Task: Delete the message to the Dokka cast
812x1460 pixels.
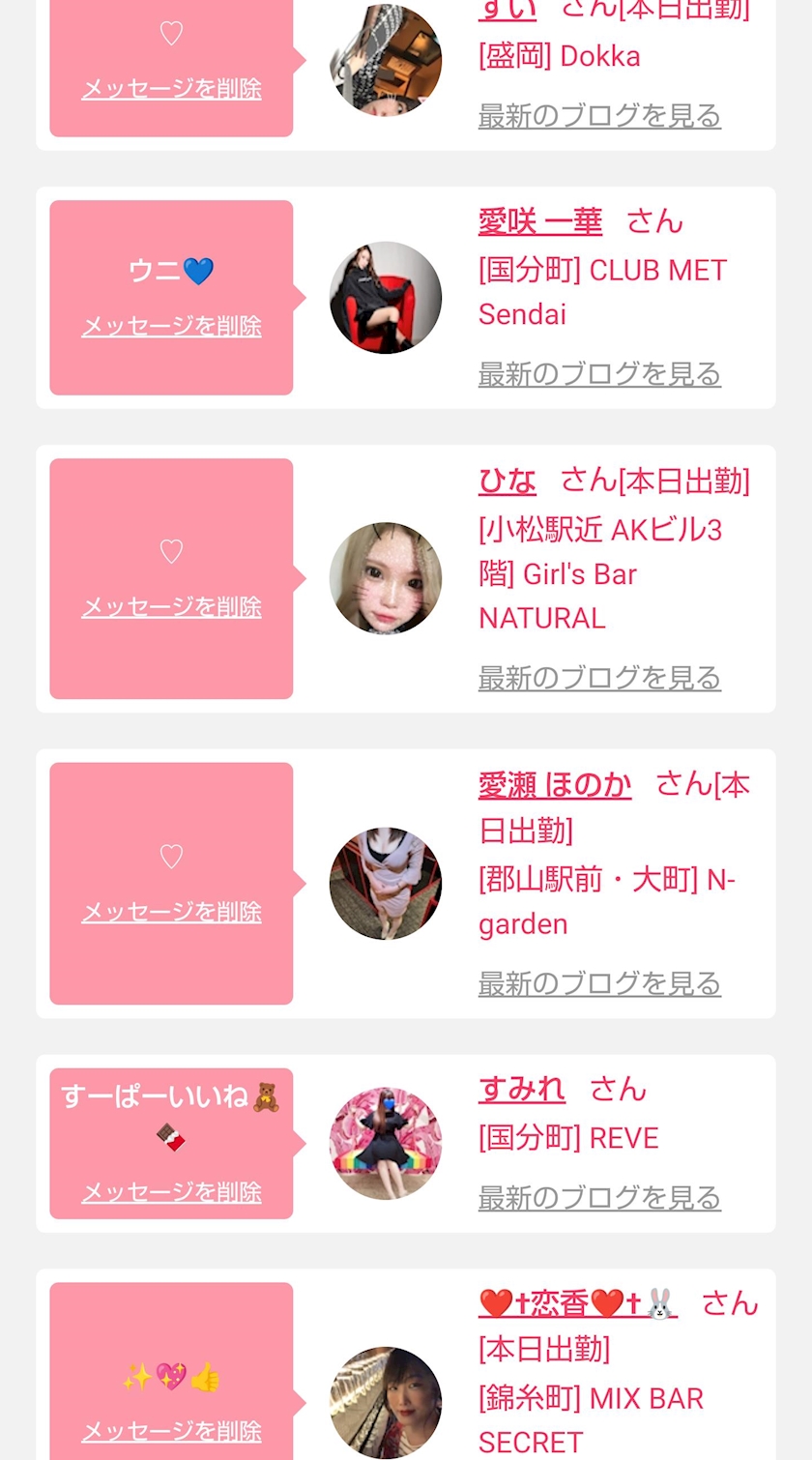Action: pos(171,89)
